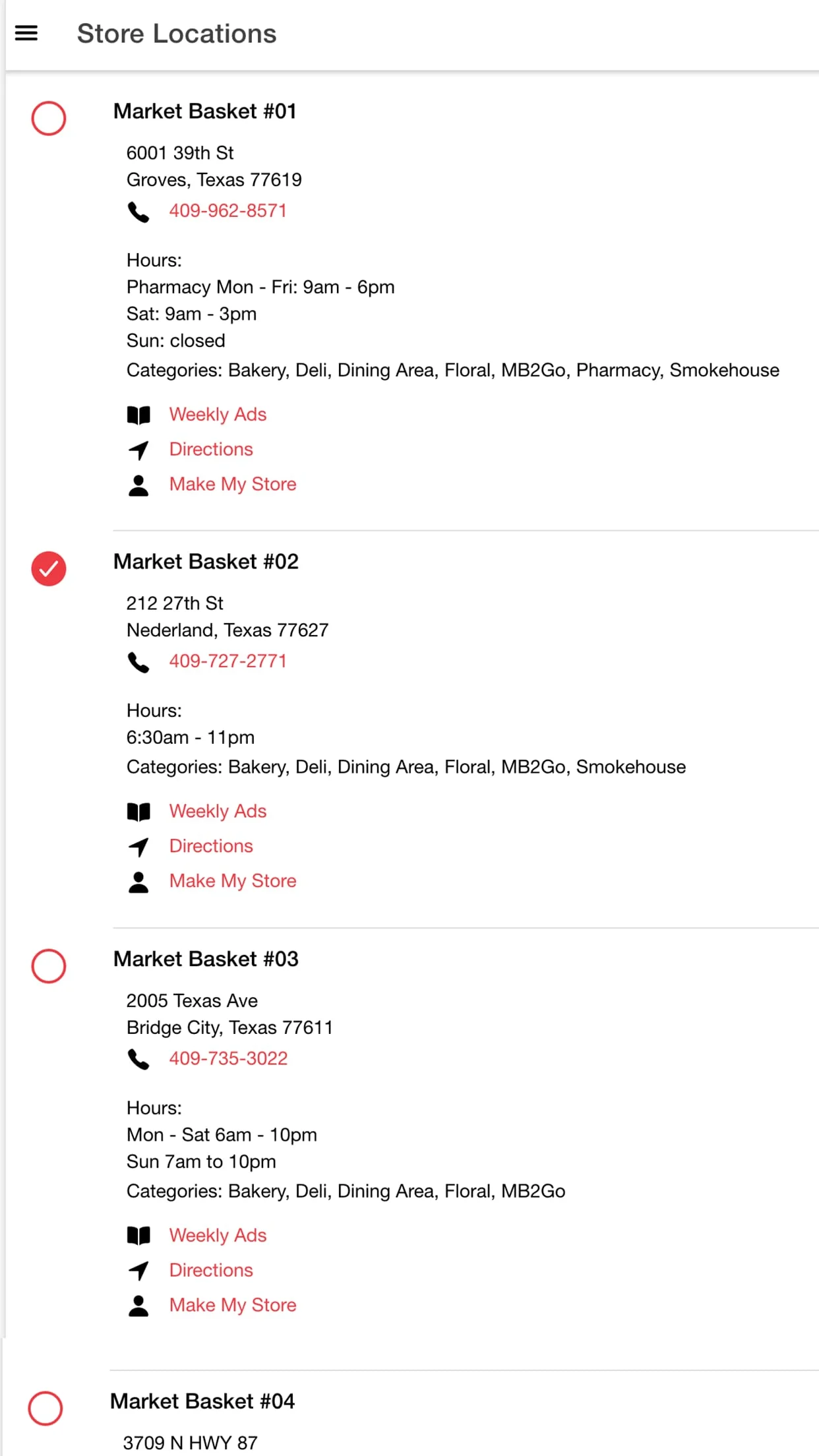Click the Make My Store icon for Market Basket #03
Viewport: 819px width, 1456px height.
tap(138, 1305)
